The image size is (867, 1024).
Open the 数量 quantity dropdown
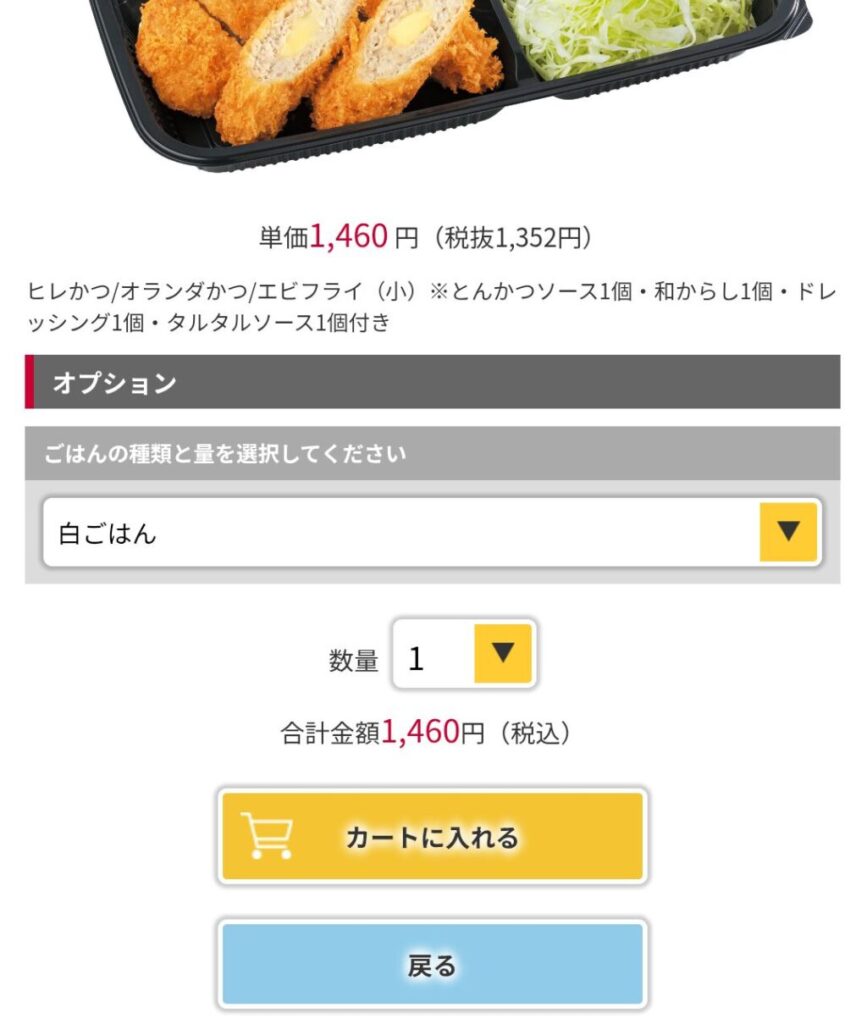pyautogui.click(x=465, y=655)
